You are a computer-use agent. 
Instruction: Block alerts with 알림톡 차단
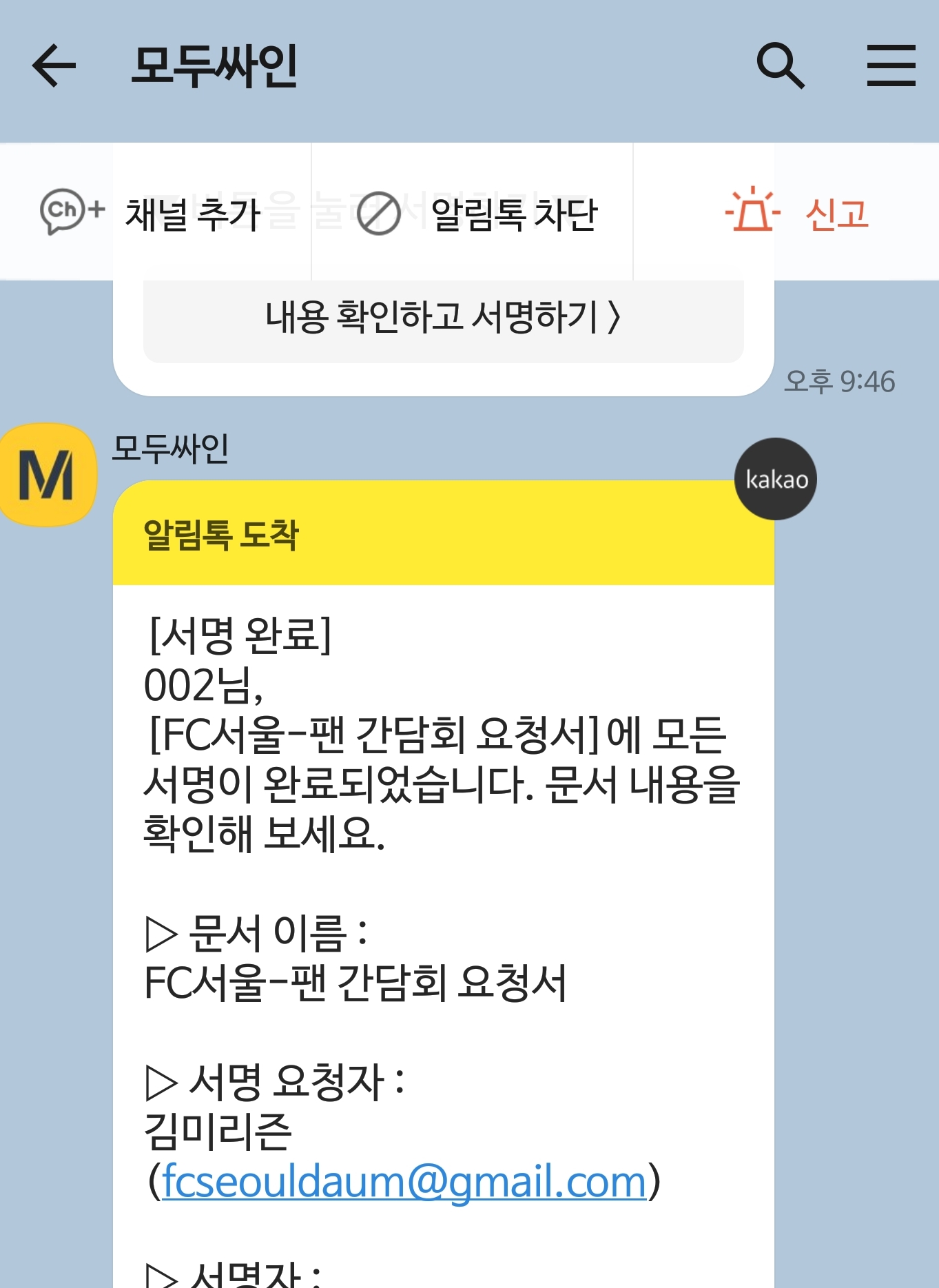pos(477,214)
